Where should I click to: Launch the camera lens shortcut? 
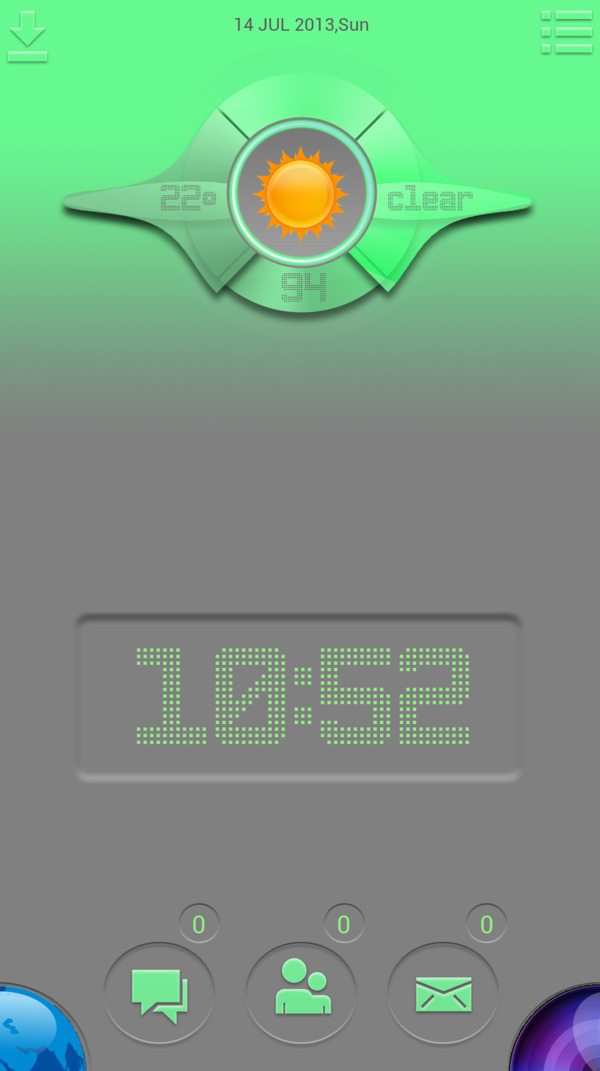click(561, 1035)
